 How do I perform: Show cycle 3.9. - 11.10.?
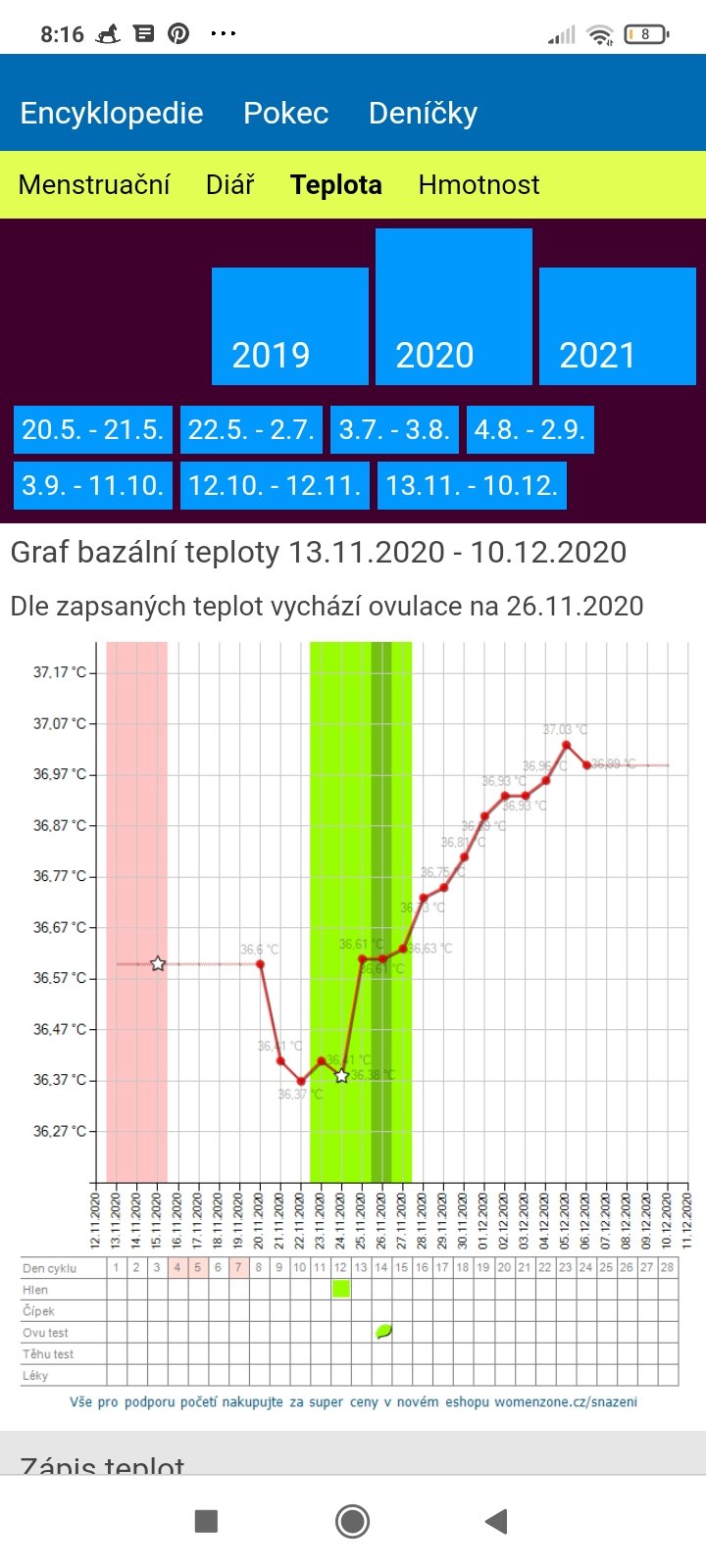pos(93,485)
